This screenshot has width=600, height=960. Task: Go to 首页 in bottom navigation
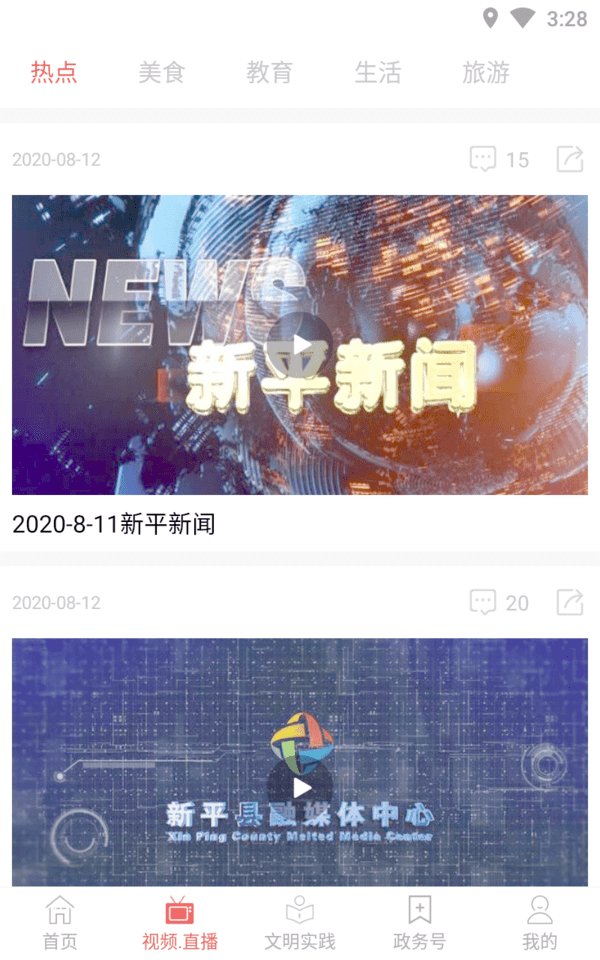(x=60, y=922)
